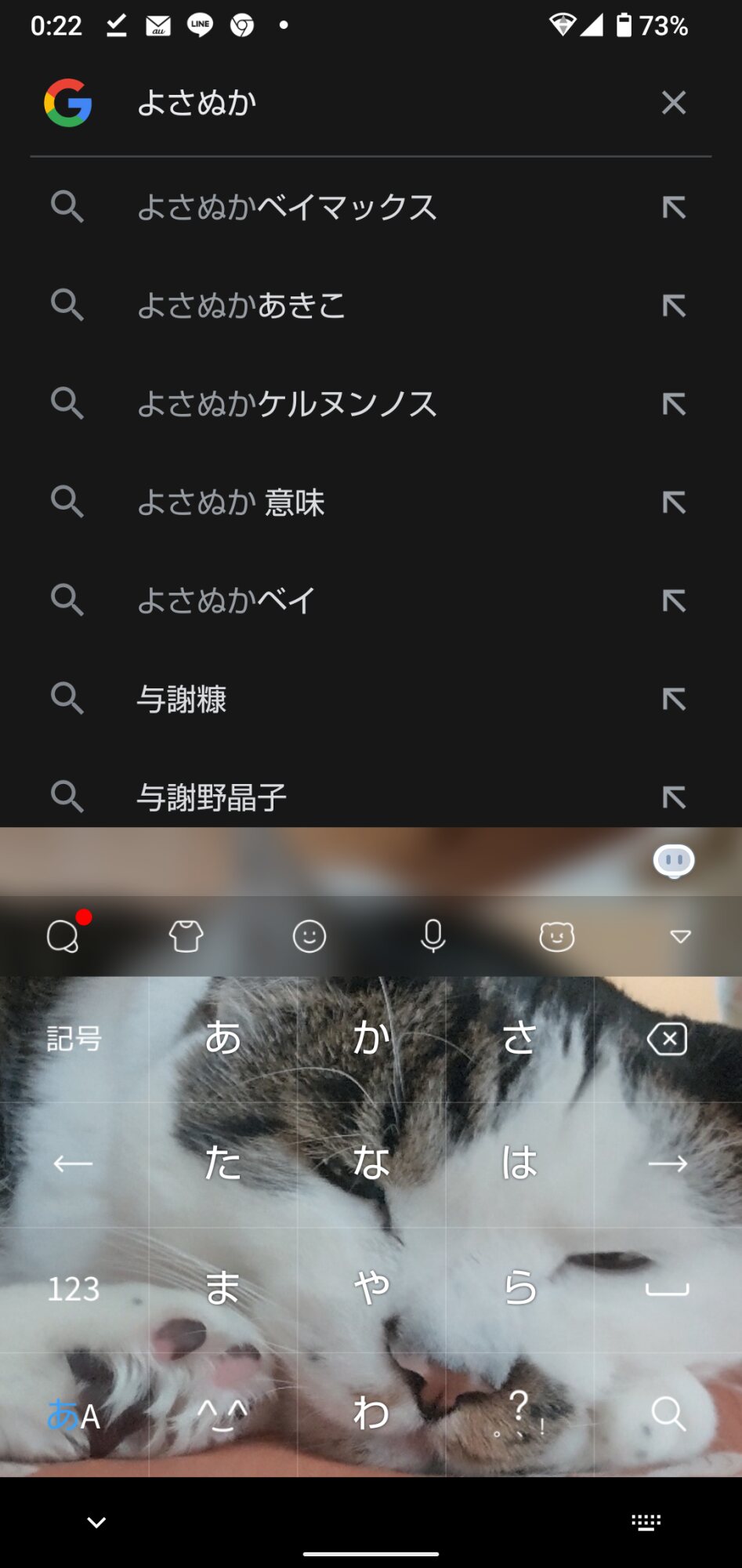Select the suggestion 与謝野晶子

(212, 797)
